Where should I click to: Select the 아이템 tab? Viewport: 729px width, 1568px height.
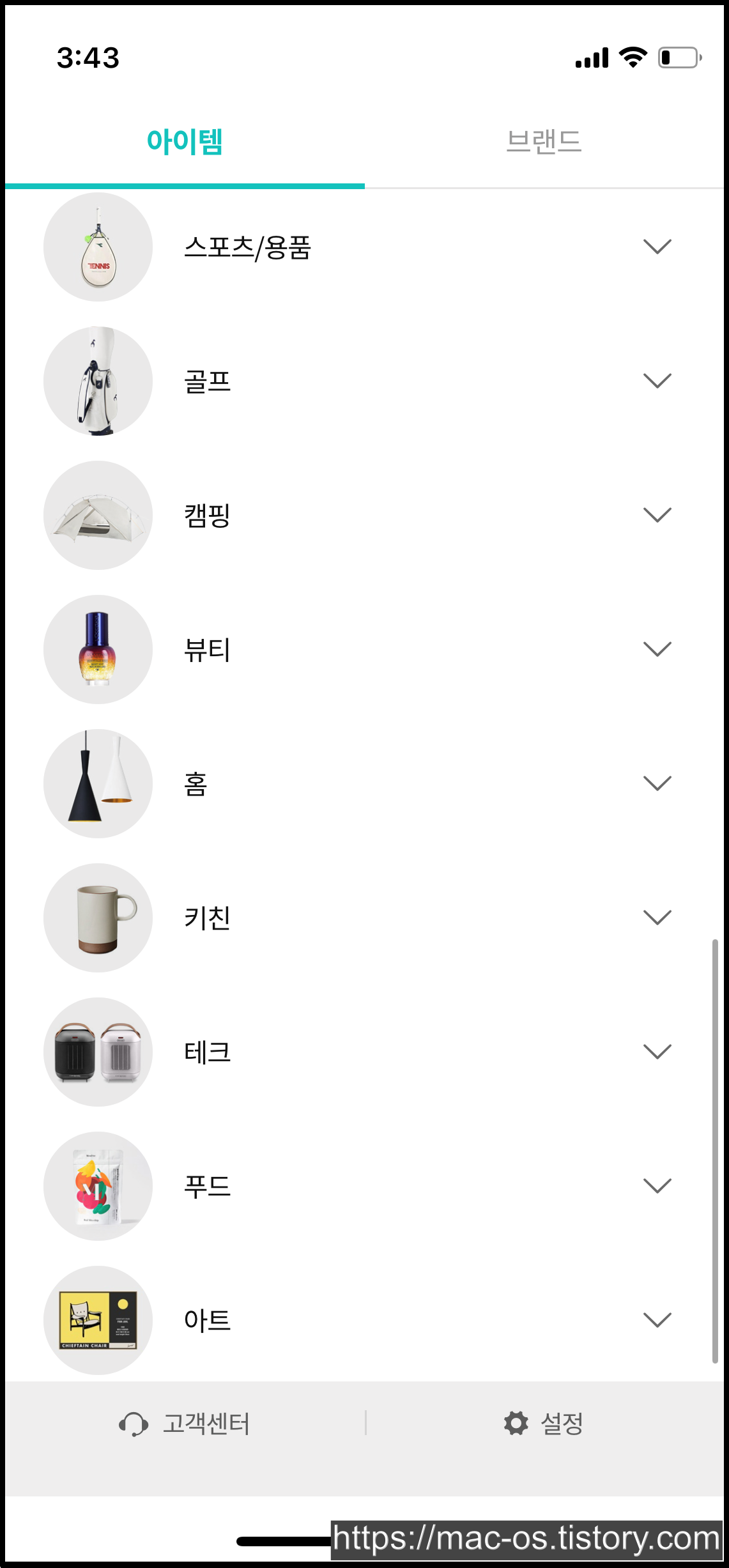point(185,141)
